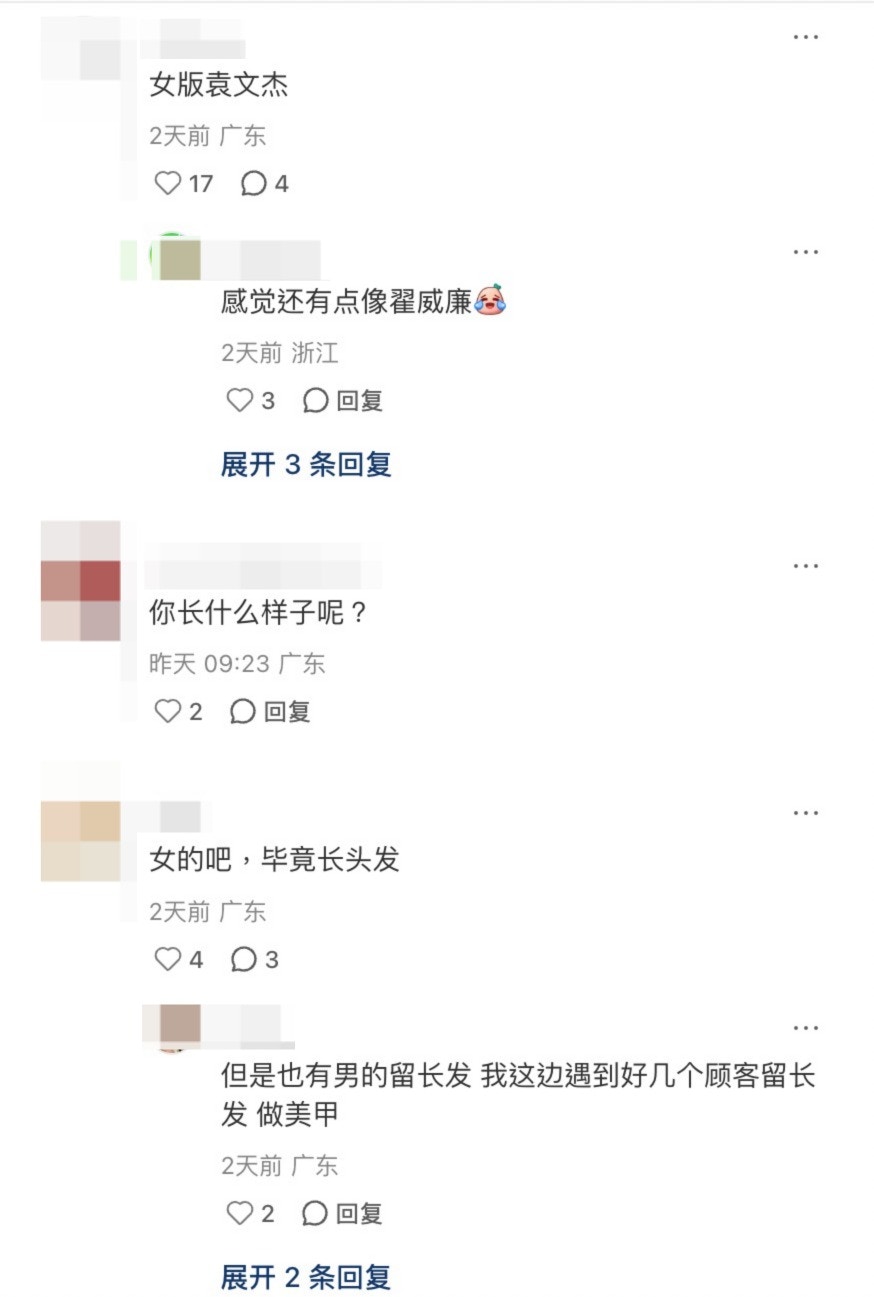This screenshot has height=1297, width=874.
Task: Reply to 感觉还有点像翟威廉 comment
Action: pyautogui.click(x=344, y=401)
